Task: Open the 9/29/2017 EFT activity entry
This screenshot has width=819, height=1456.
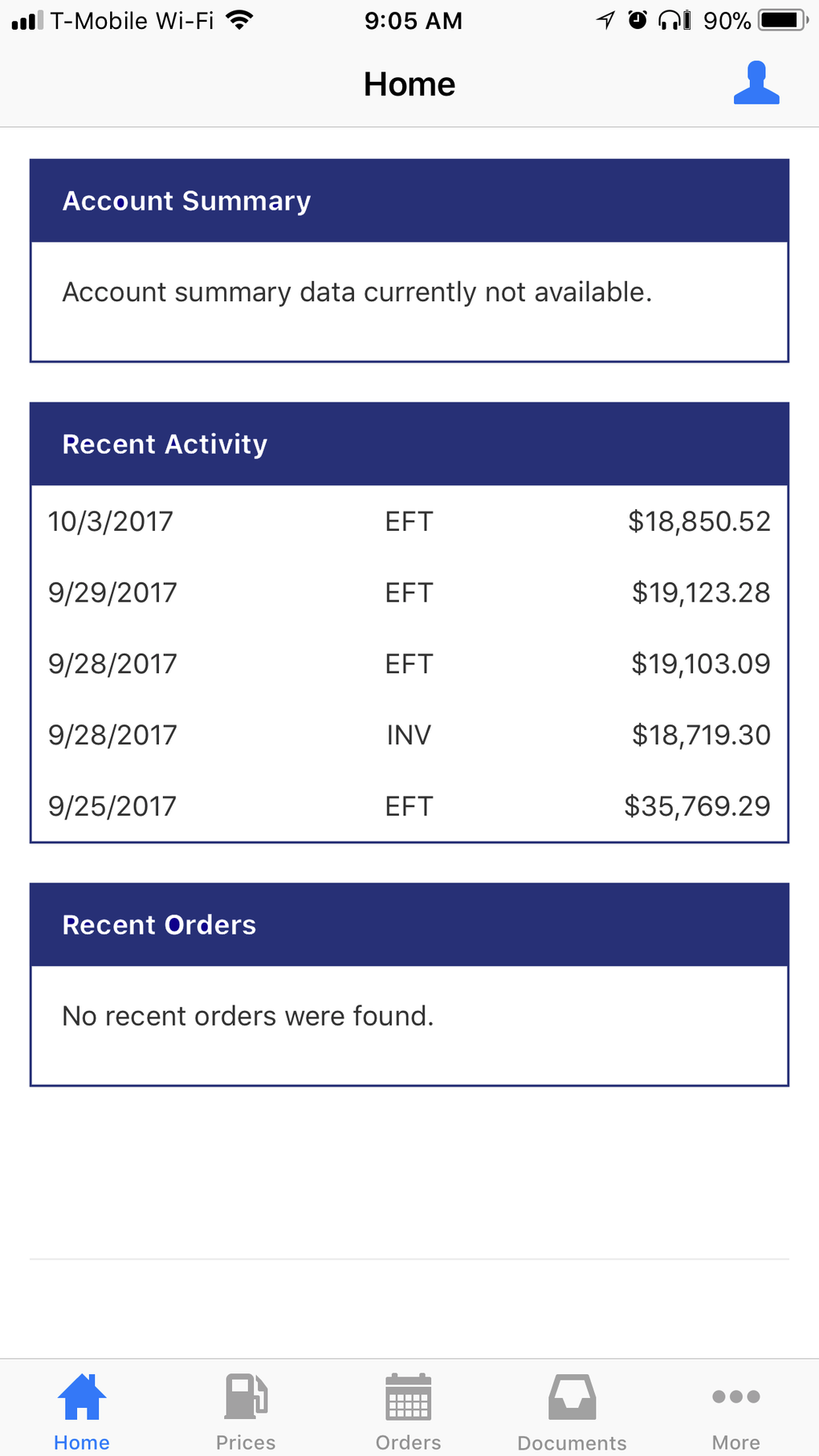Action: point(409,593)
